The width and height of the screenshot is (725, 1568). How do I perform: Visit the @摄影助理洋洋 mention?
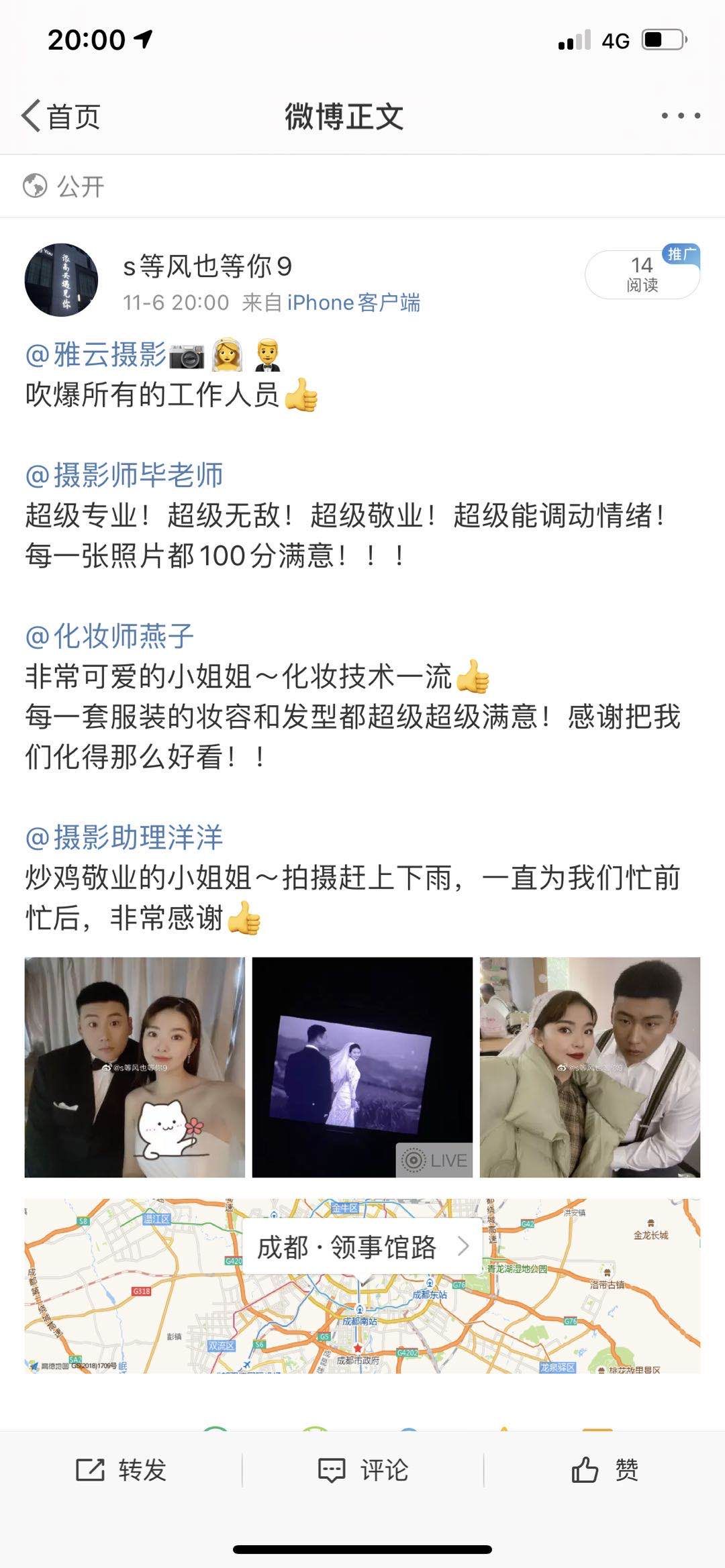[124, 837]
